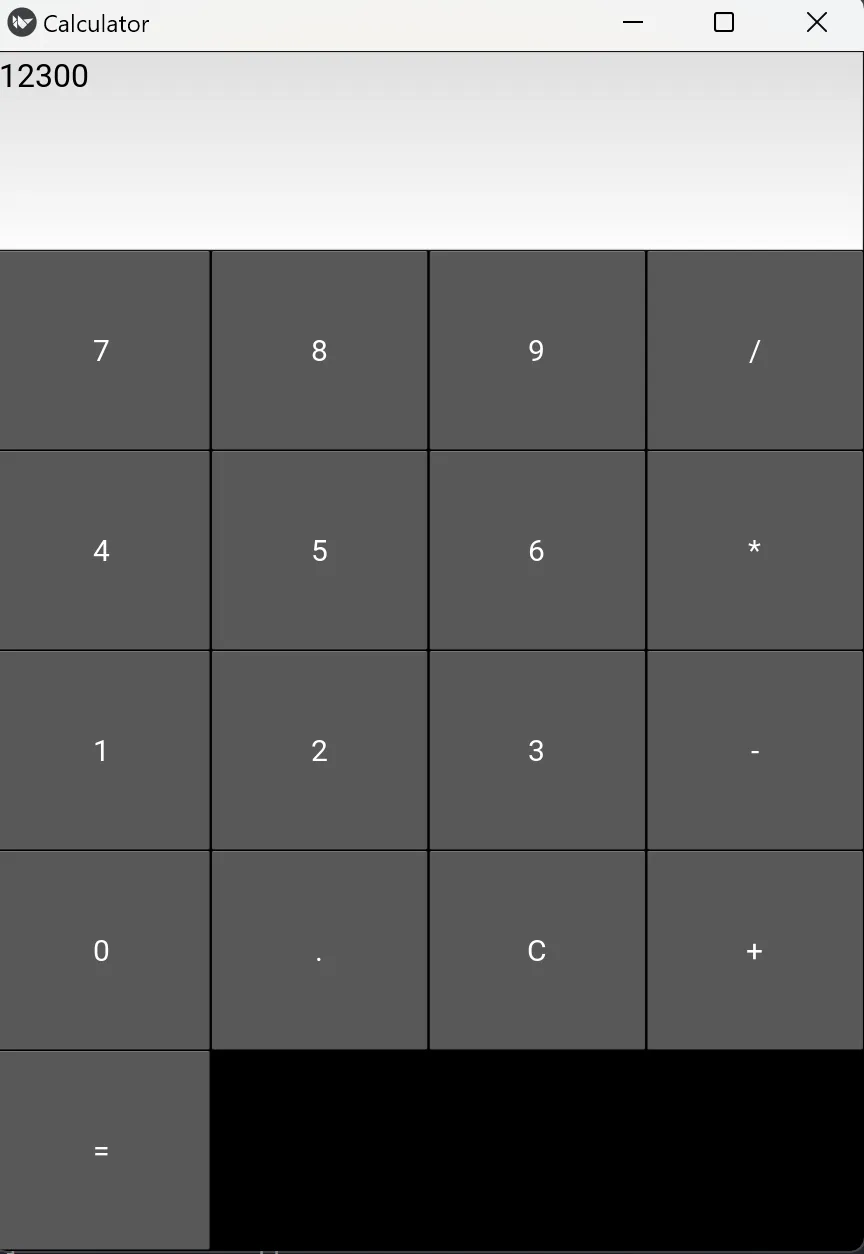
Task: Enter digit 8
Action: pos(319,350)
